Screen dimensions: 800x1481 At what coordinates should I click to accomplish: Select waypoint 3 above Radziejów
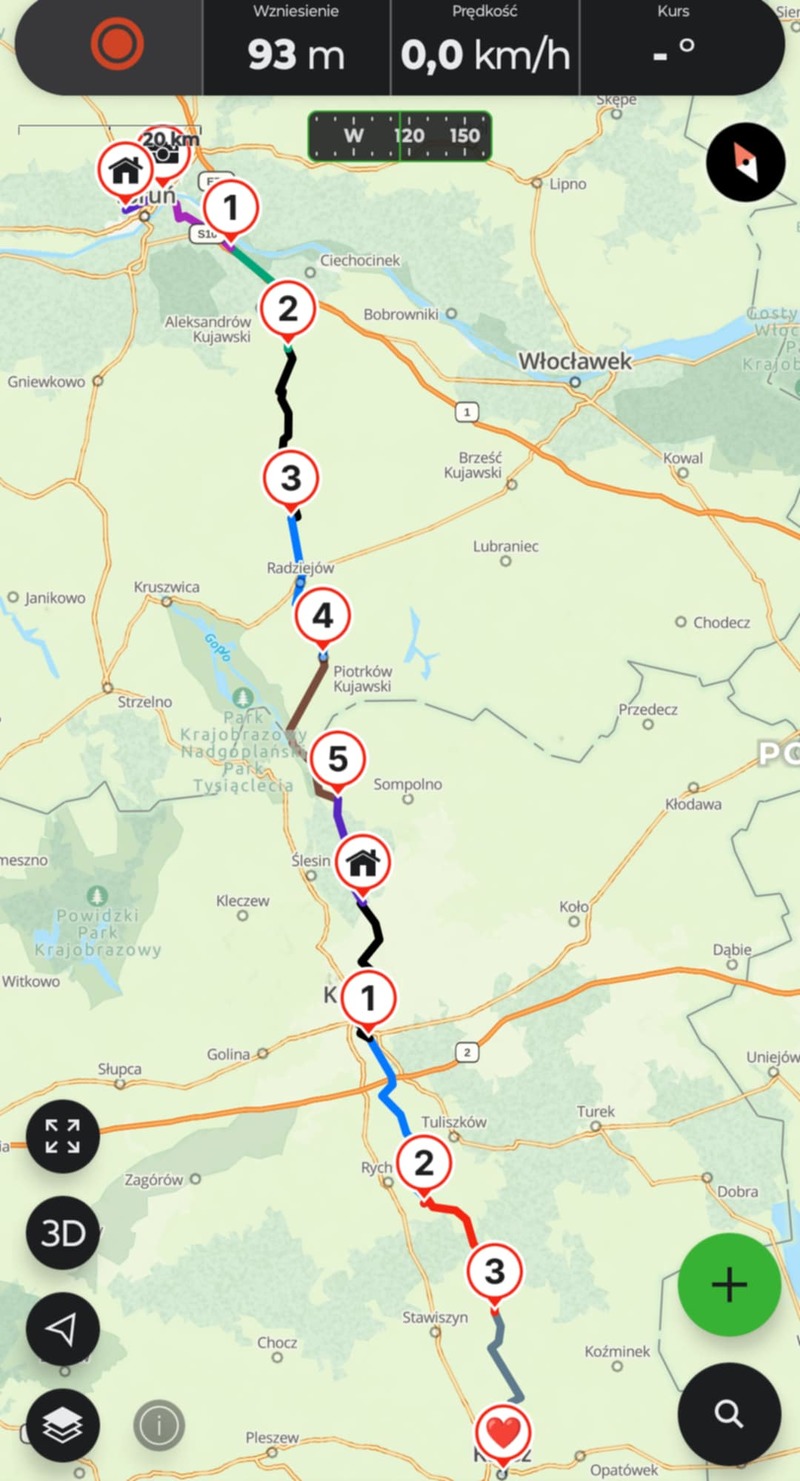[290, 478]
